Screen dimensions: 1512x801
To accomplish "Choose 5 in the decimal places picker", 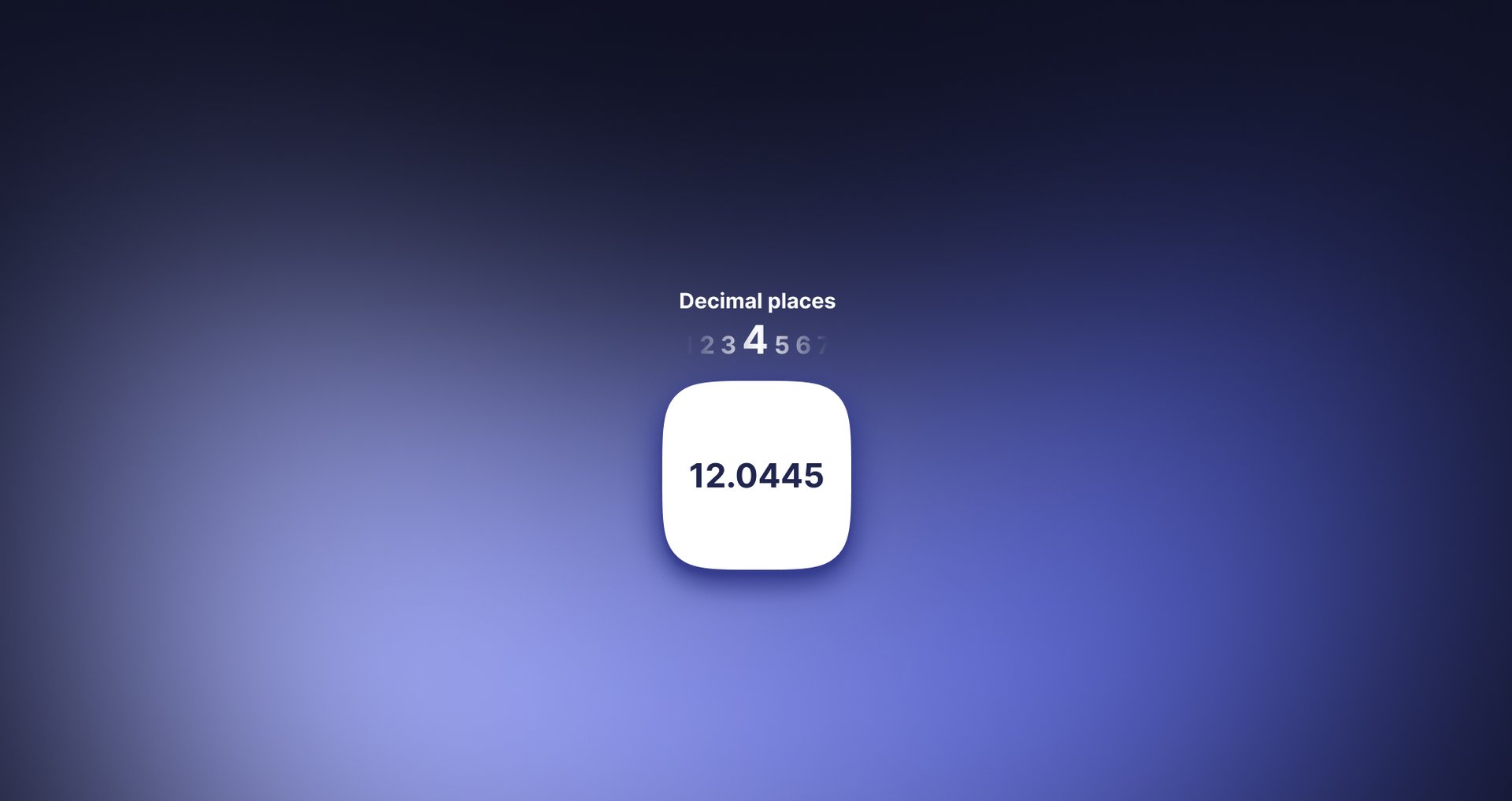I will 781,345.
